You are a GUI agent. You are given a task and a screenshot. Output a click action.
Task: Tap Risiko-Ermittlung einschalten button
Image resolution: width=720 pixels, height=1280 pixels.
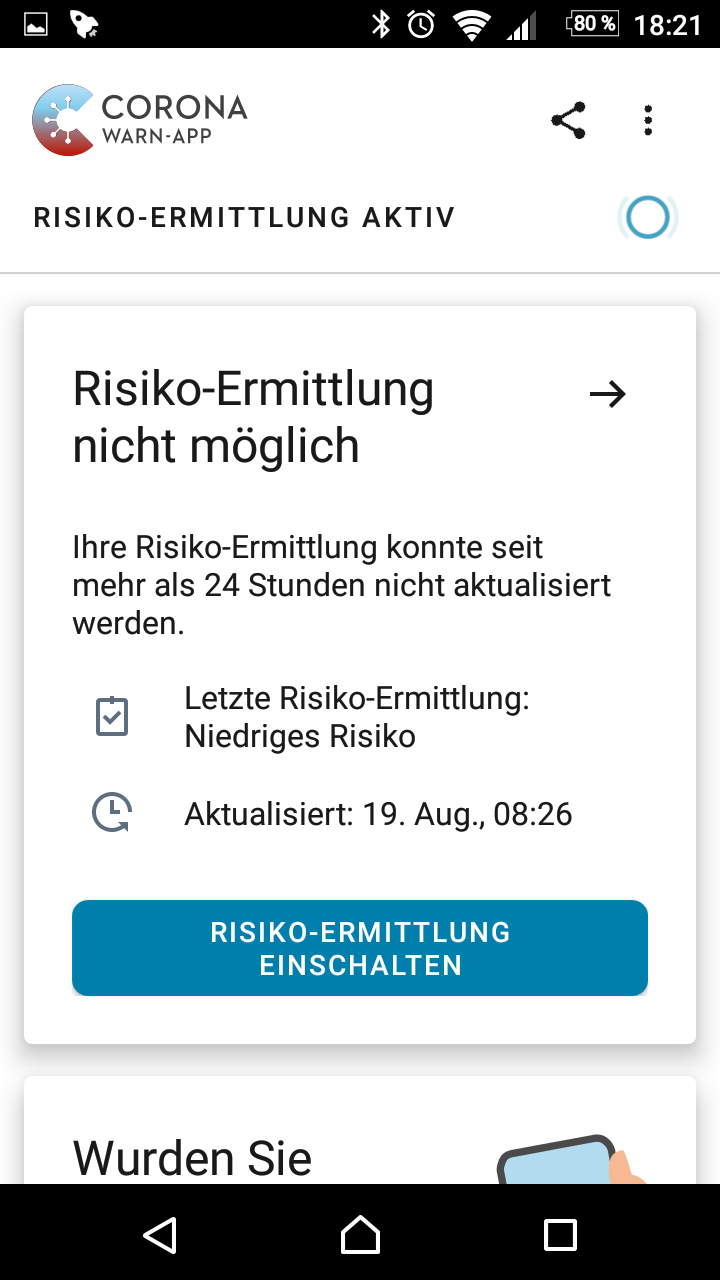point(360,948)
